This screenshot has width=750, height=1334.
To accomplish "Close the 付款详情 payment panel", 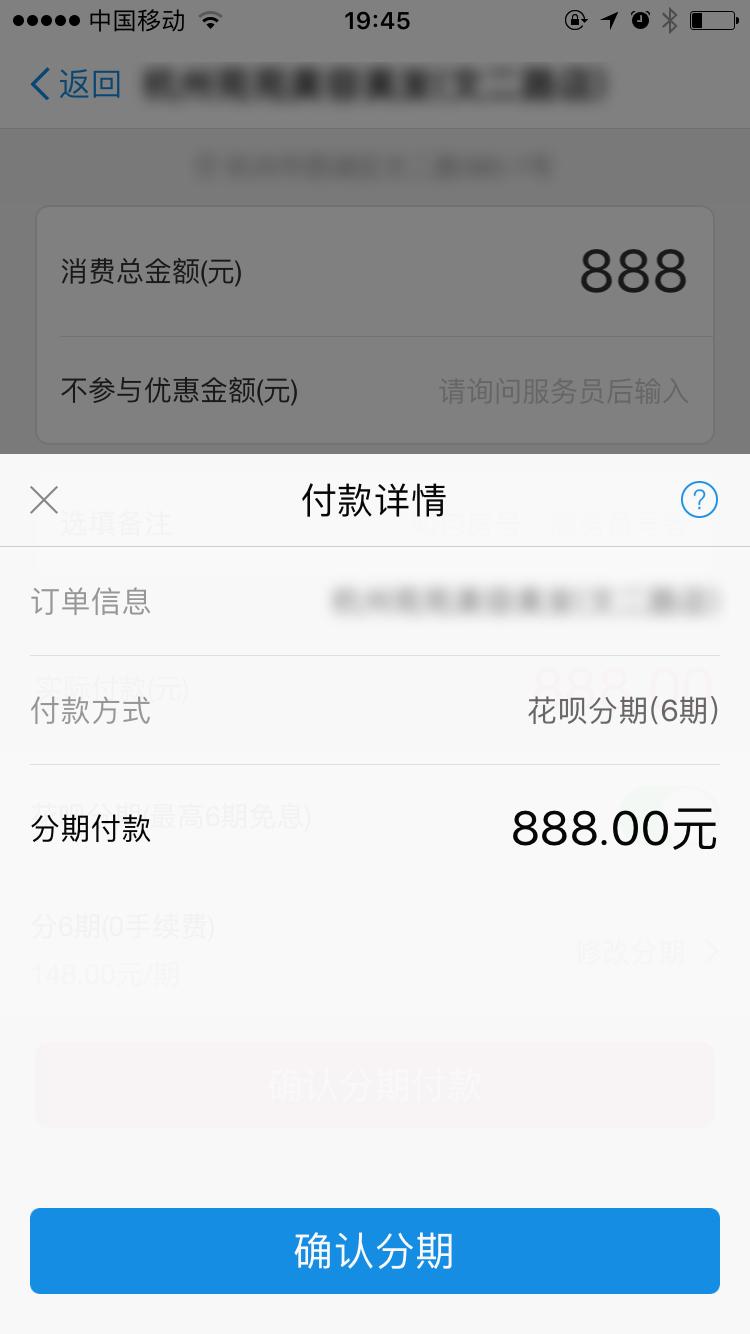I will [43, 499].
